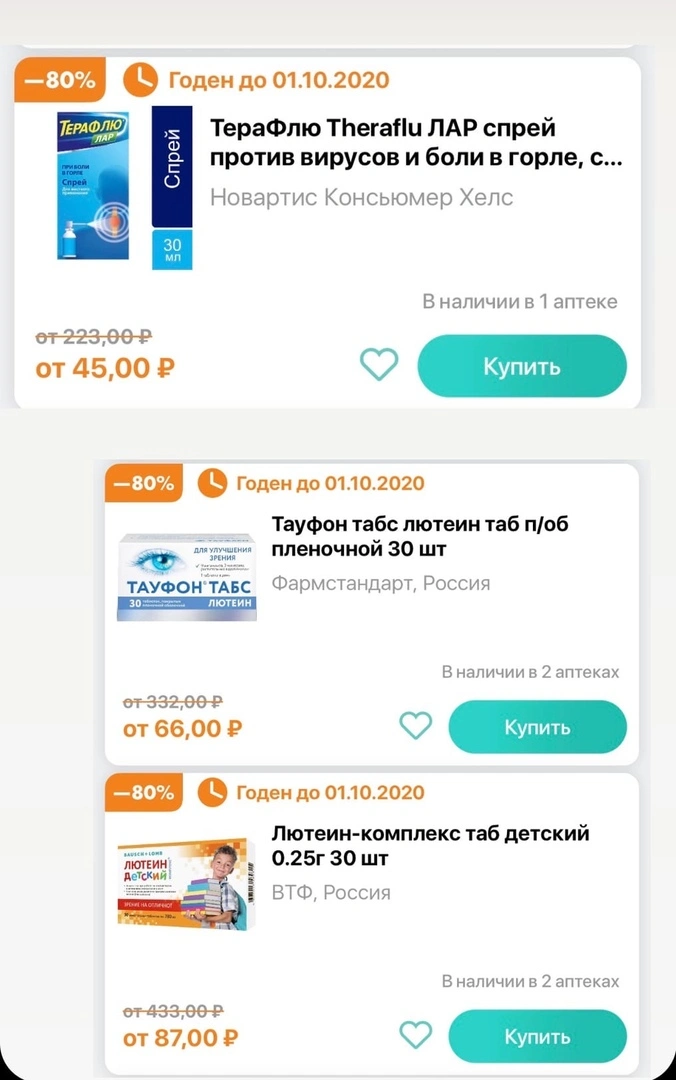Favorite the Тауфон табс лютеин item
The height and width of the screenshot is (1080, 676).
click(416, 725)
